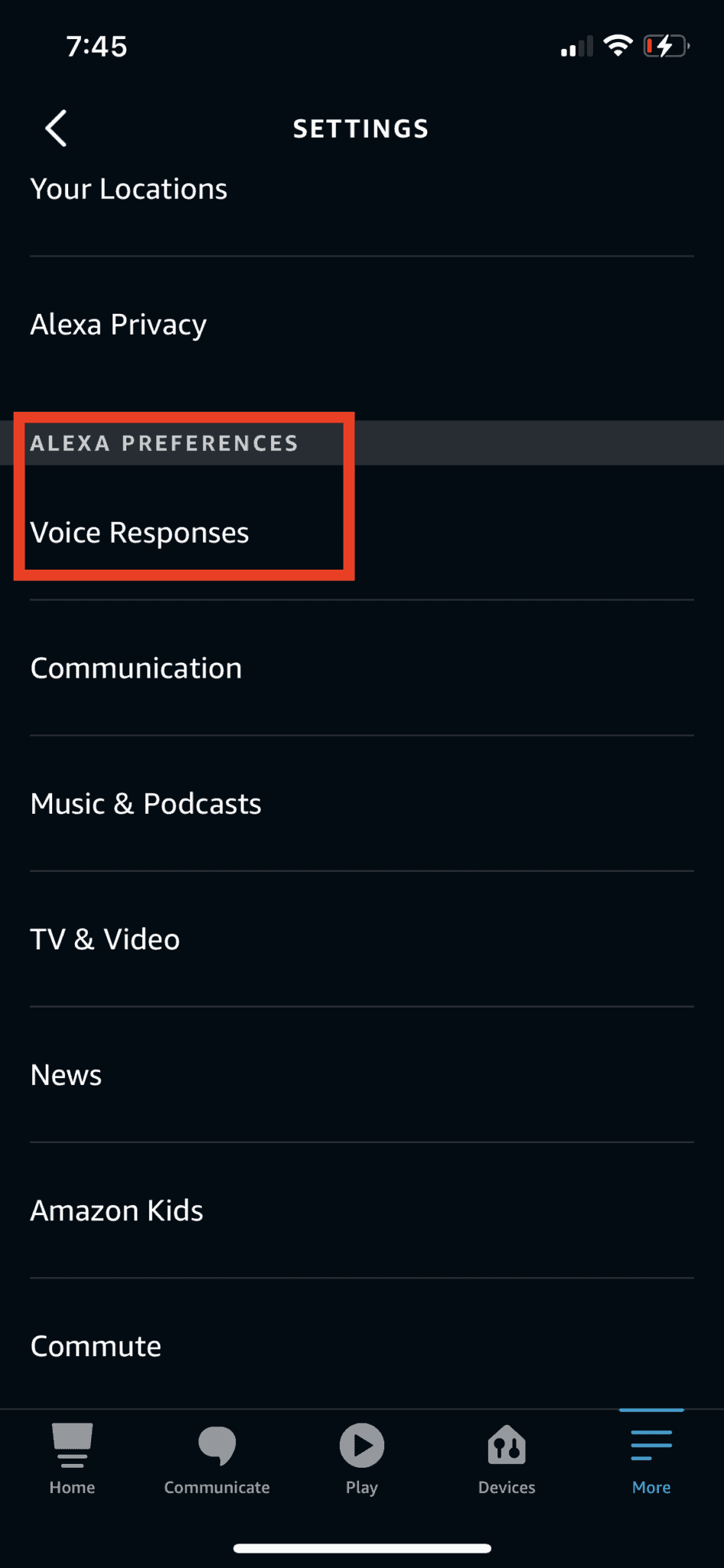This screenshot has height=1568, width=724.
Task: Open Communication settings
Action: (x=136, y=668)
